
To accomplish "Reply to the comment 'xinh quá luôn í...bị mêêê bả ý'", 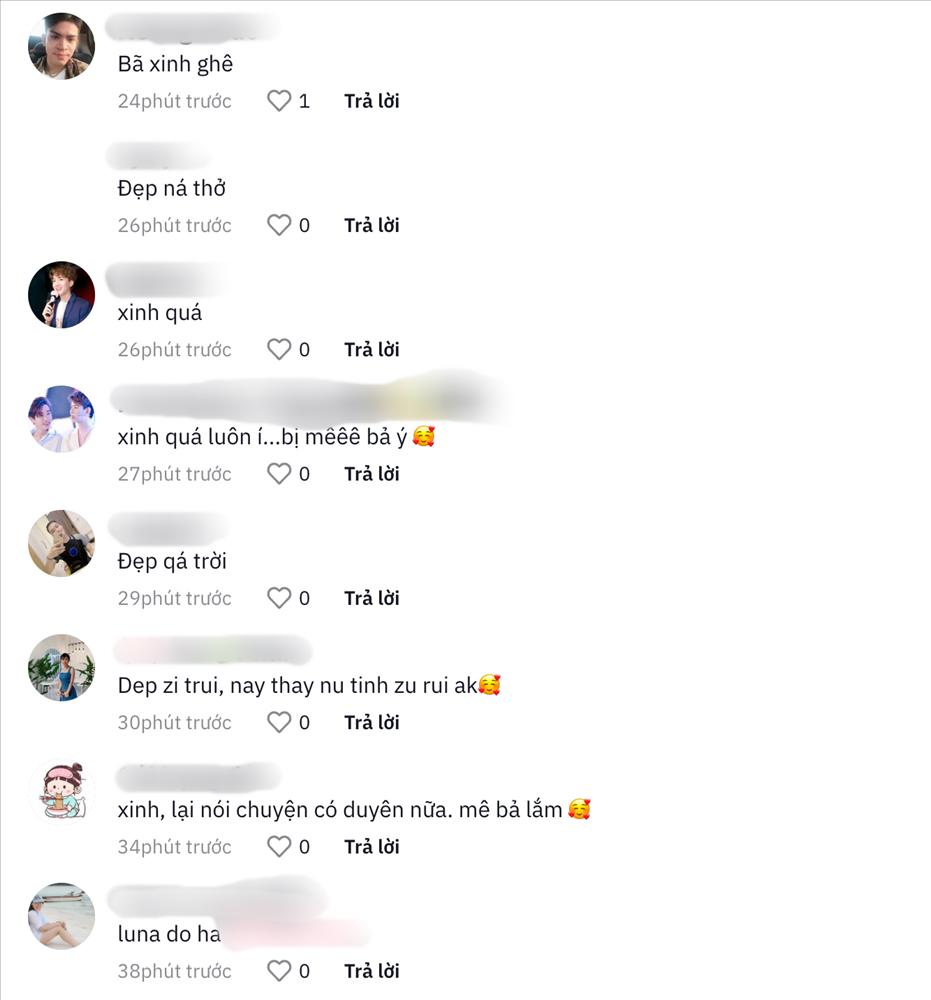I will click(371, 474).
